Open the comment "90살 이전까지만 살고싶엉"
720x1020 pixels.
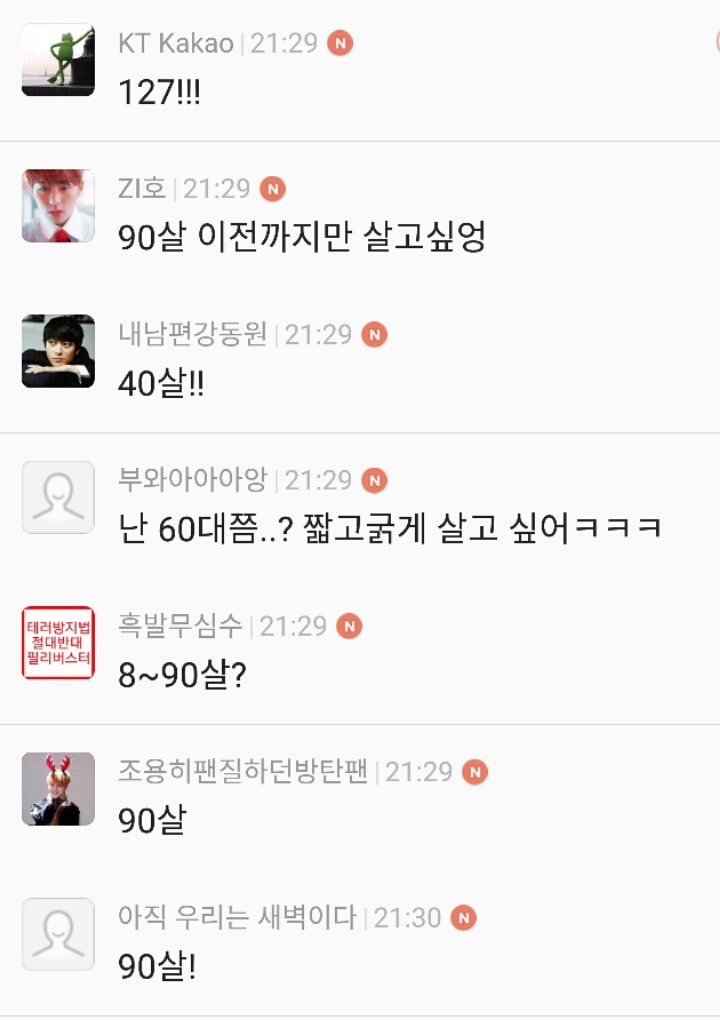point(302,237)
